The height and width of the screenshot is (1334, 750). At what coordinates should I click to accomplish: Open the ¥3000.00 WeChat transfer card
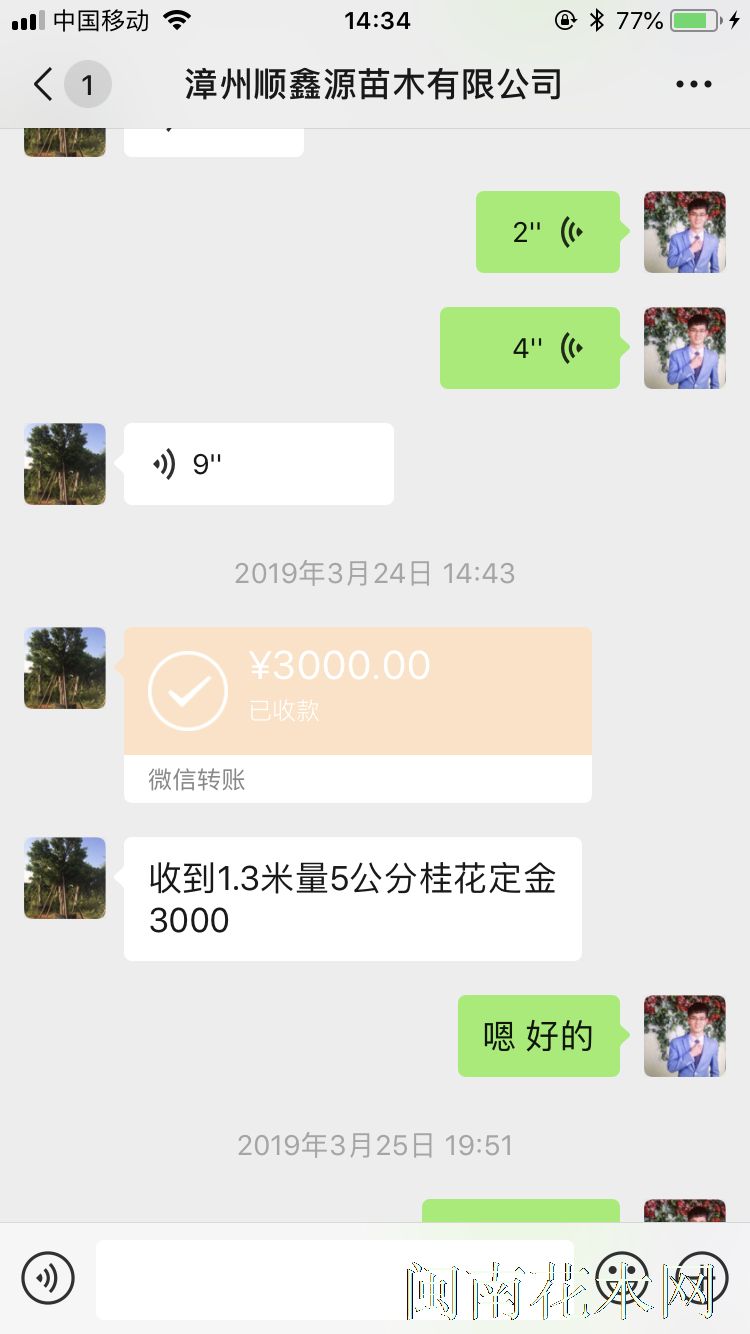357,713
